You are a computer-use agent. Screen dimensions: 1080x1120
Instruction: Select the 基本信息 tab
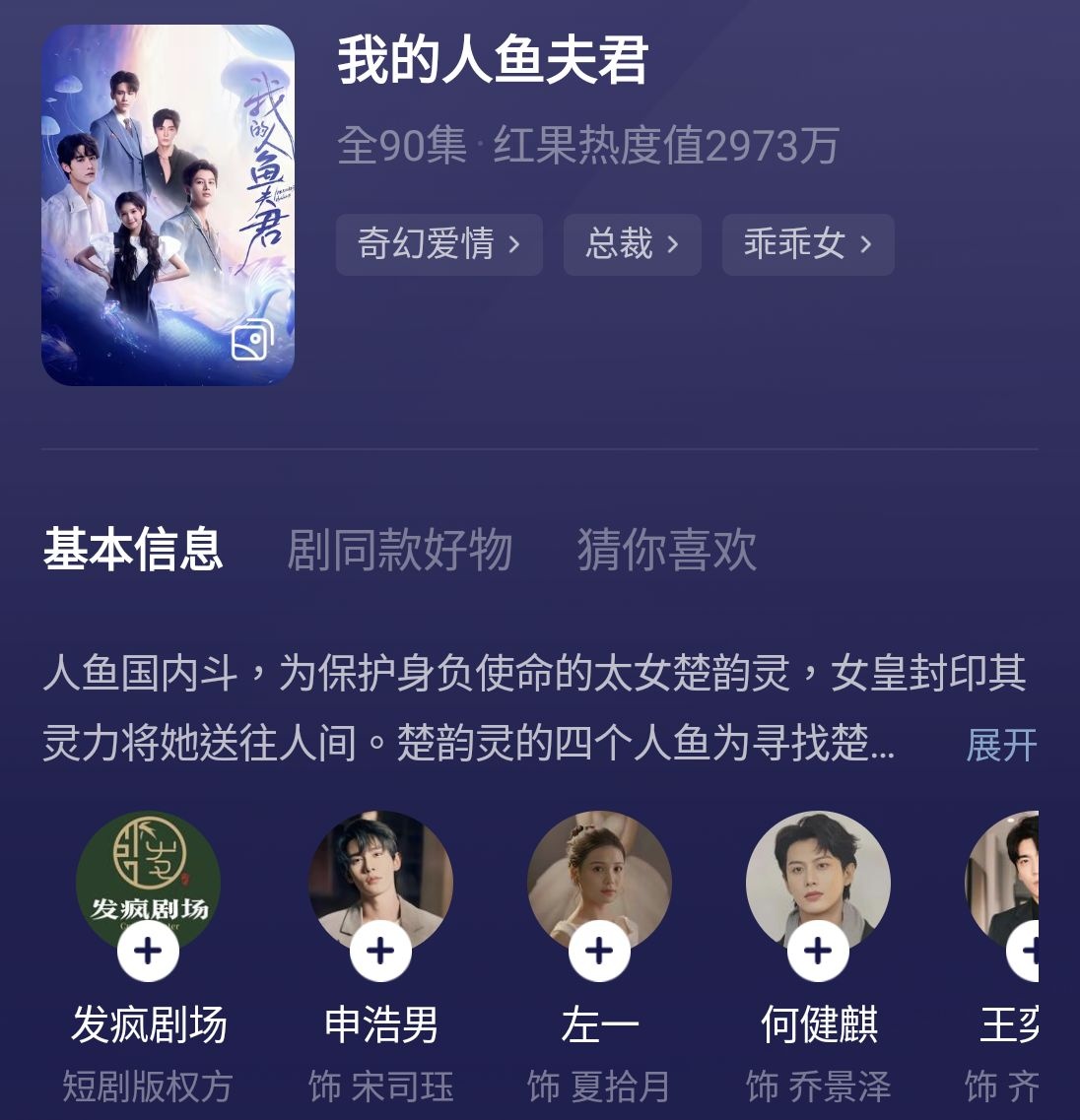[x=133, y=550]
